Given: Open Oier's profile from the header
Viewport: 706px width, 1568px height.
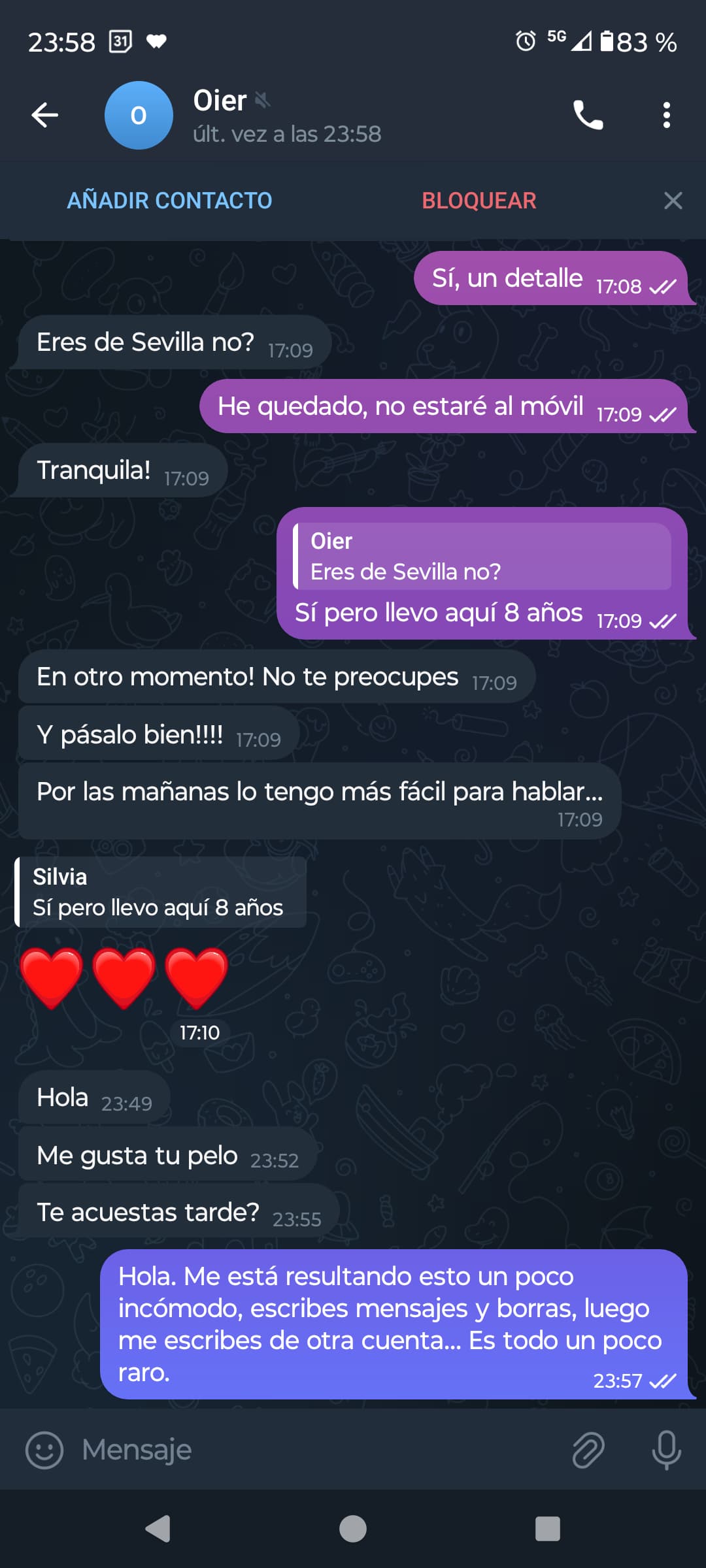Looking at the screenshot, I should click(x=286, y=115).
